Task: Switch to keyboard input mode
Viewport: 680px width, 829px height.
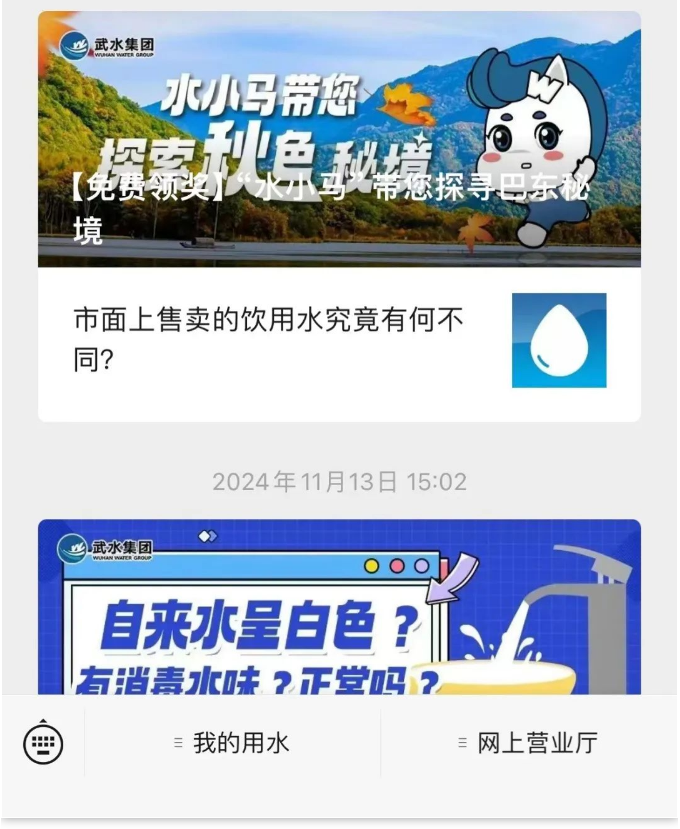Action: click(x=43, y=743)
